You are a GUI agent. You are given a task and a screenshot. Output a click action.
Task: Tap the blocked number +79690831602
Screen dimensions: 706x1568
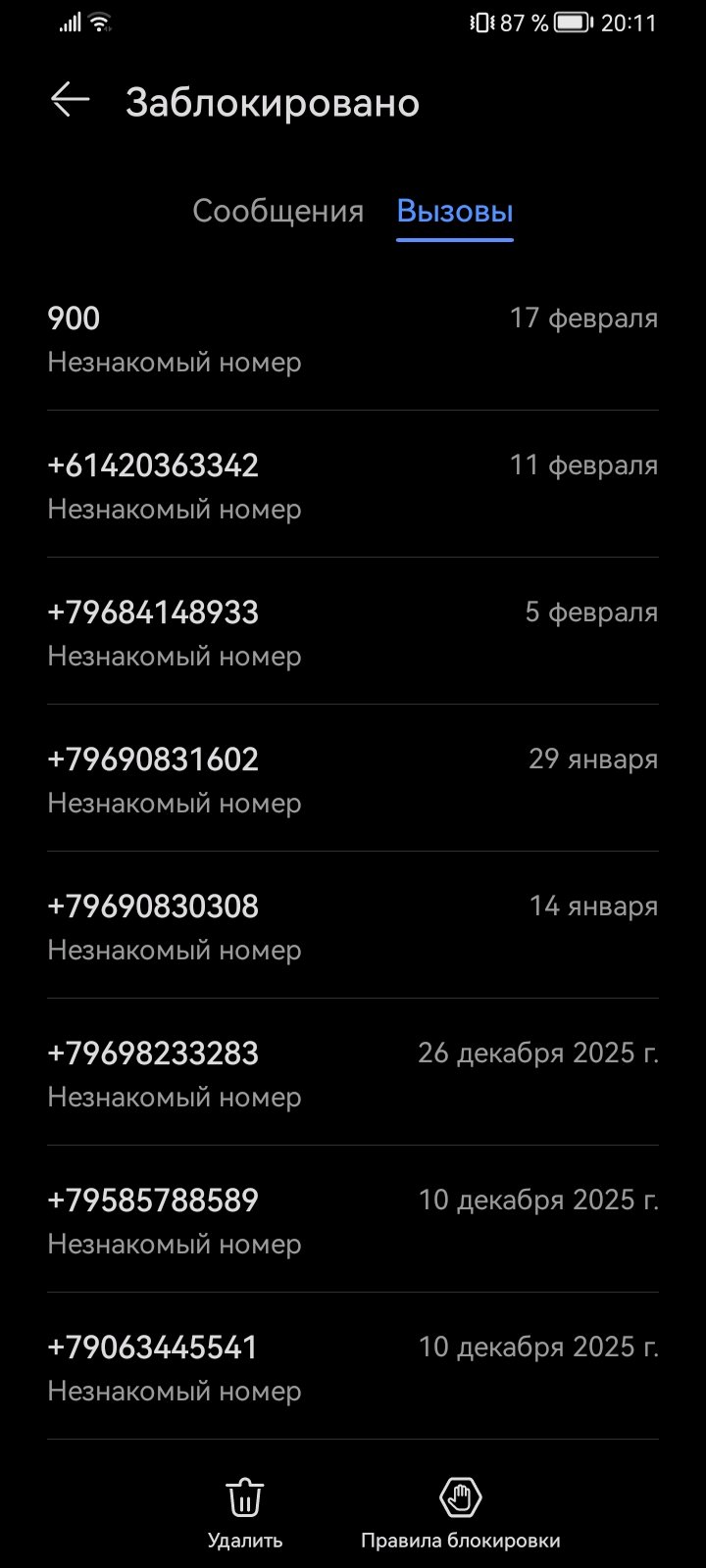click(x=353, y=779)
